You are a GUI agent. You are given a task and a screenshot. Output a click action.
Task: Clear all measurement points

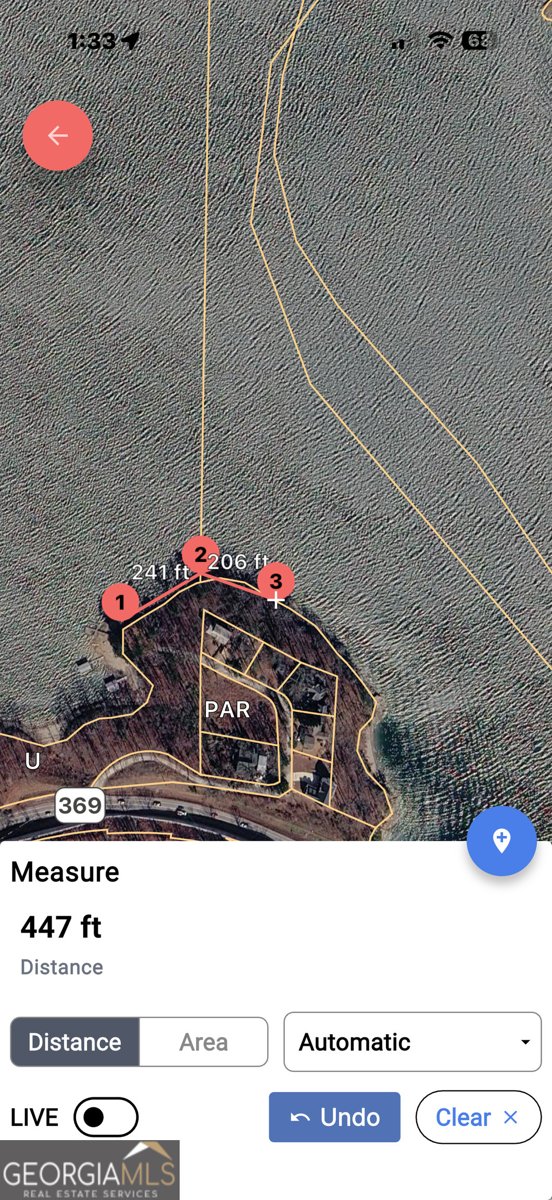tap(478, 1117)
